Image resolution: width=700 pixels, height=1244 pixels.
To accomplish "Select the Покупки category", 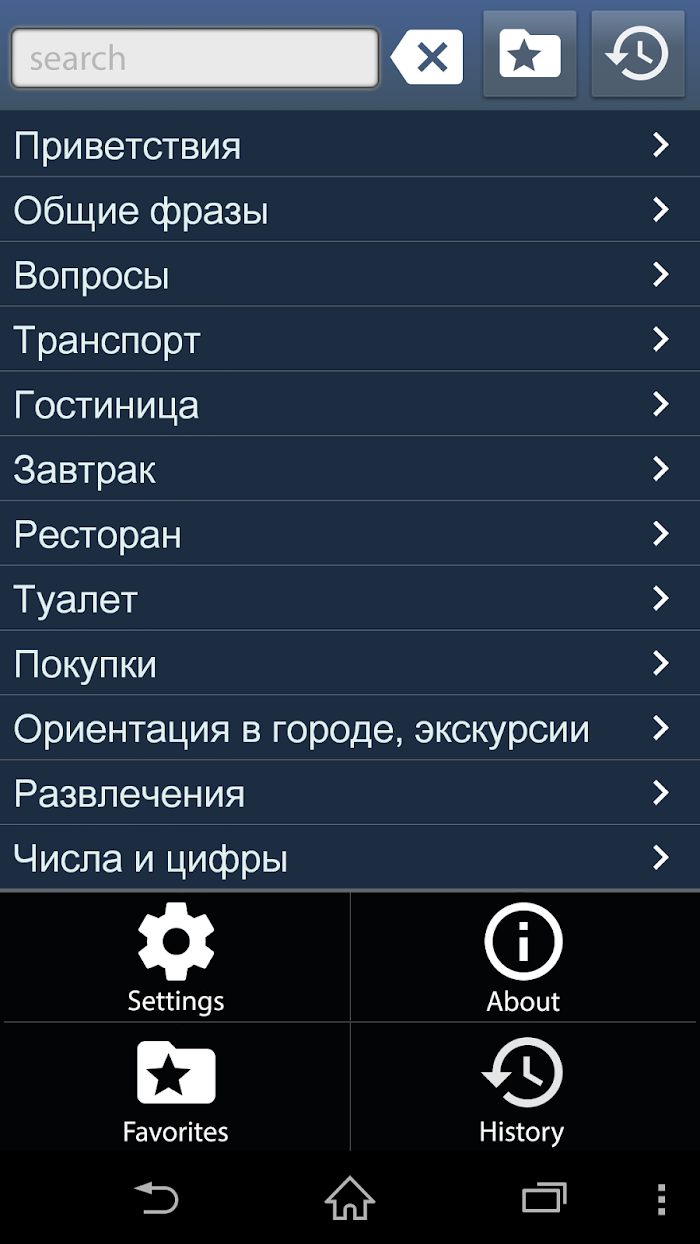I will pos(350,663).
